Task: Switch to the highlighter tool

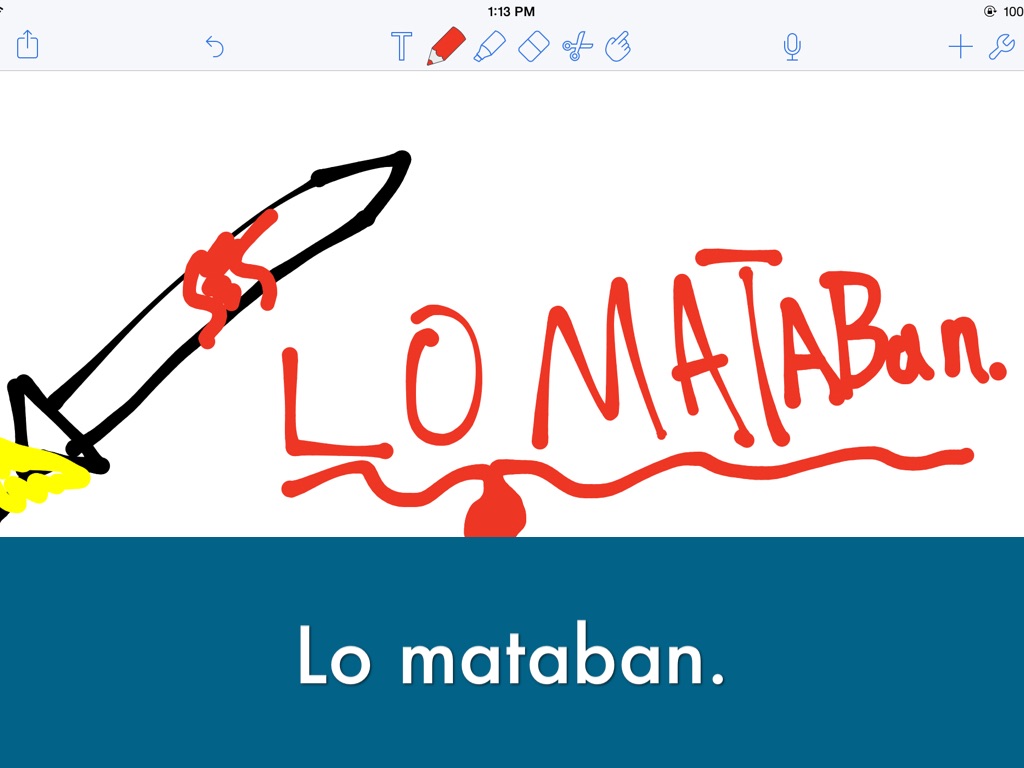Action: [x=488, y=47]
